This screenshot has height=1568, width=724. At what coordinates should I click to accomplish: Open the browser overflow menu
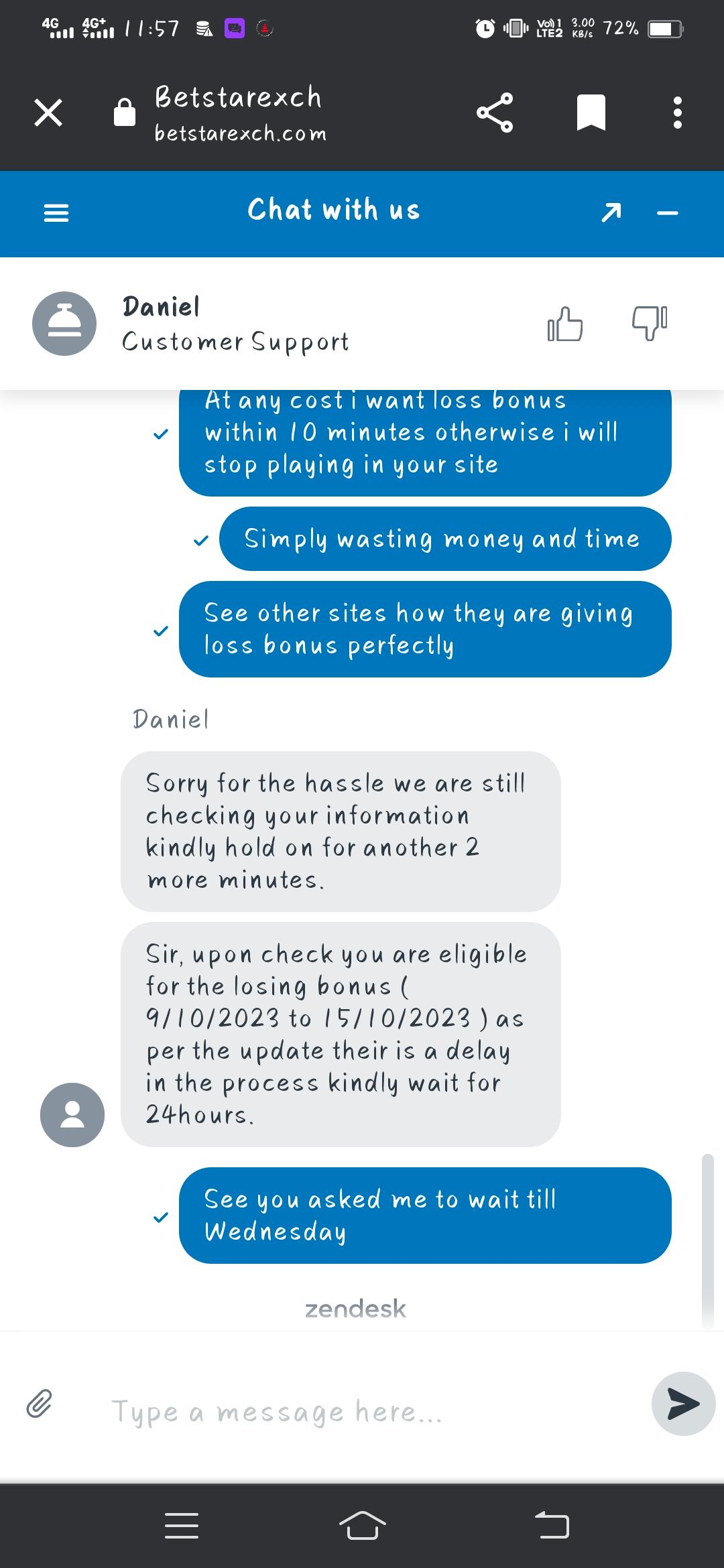tap(677, 113)
